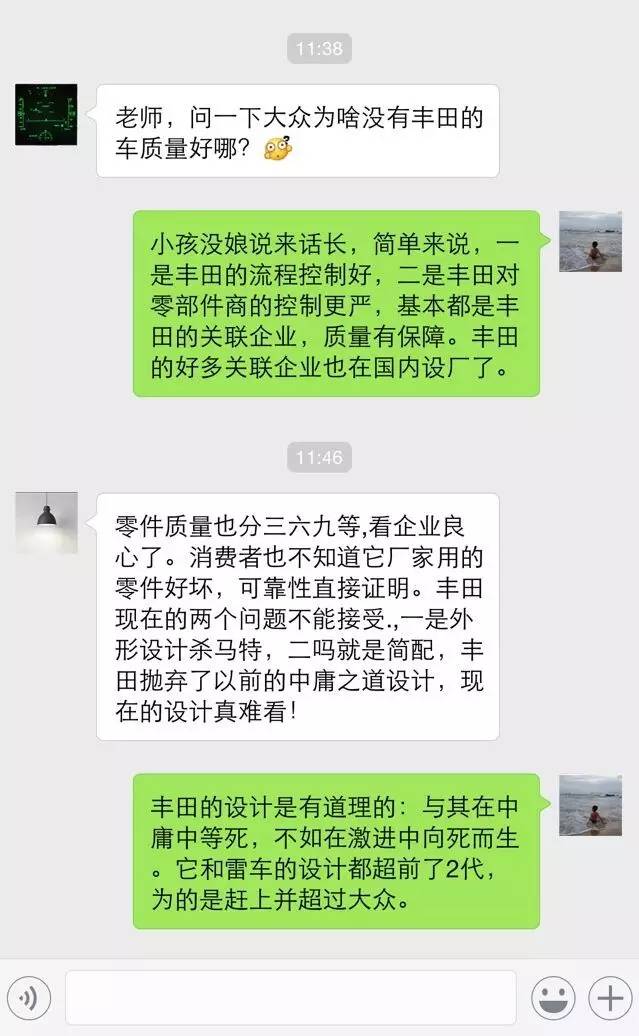Open the lamp avatar's profile
639x1036 pixels.
tap(46, 523)
